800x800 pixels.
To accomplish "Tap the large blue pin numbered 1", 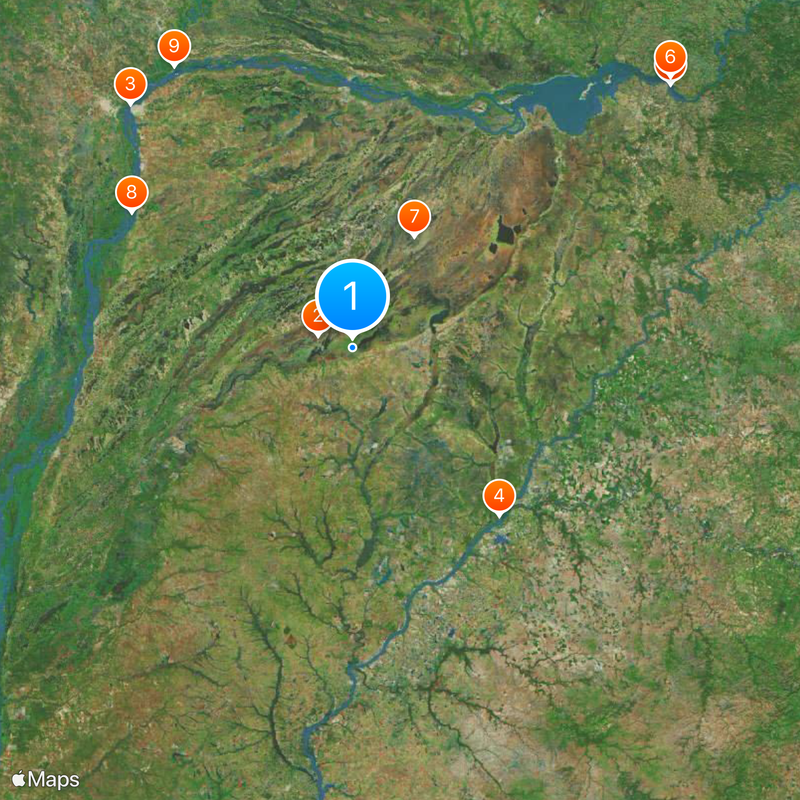I will 352,295.
